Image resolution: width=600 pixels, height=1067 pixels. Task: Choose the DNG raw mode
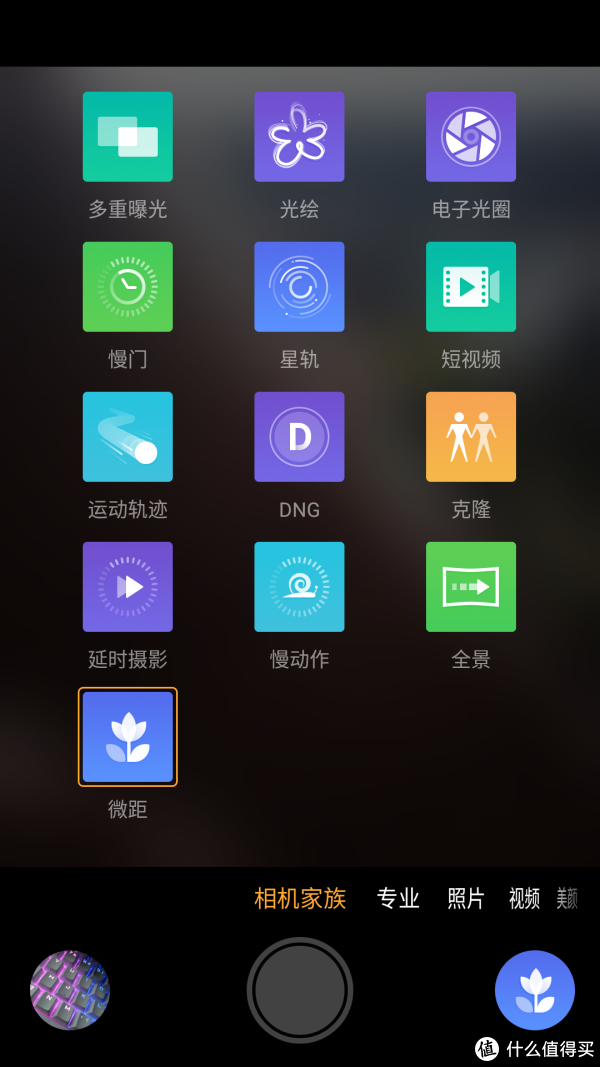point(299,437)
